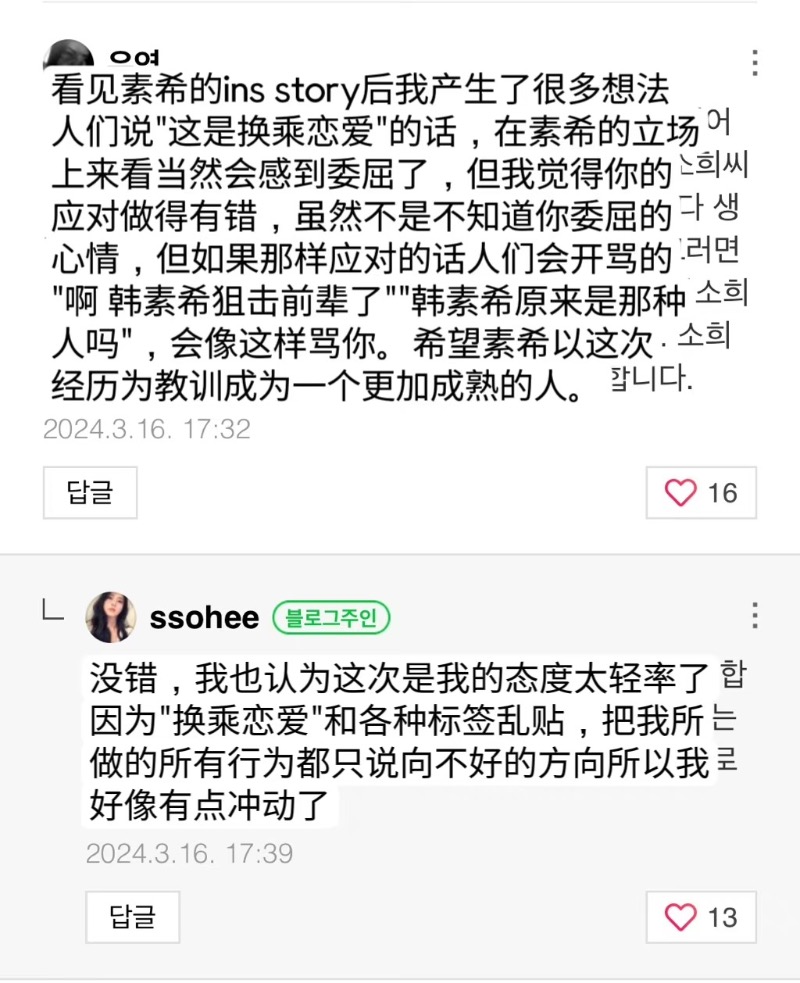This screenshot has height=983, width=800.
Task: Open the overflow menu on ssohee's reply
Action: click(x=755, y=614)
